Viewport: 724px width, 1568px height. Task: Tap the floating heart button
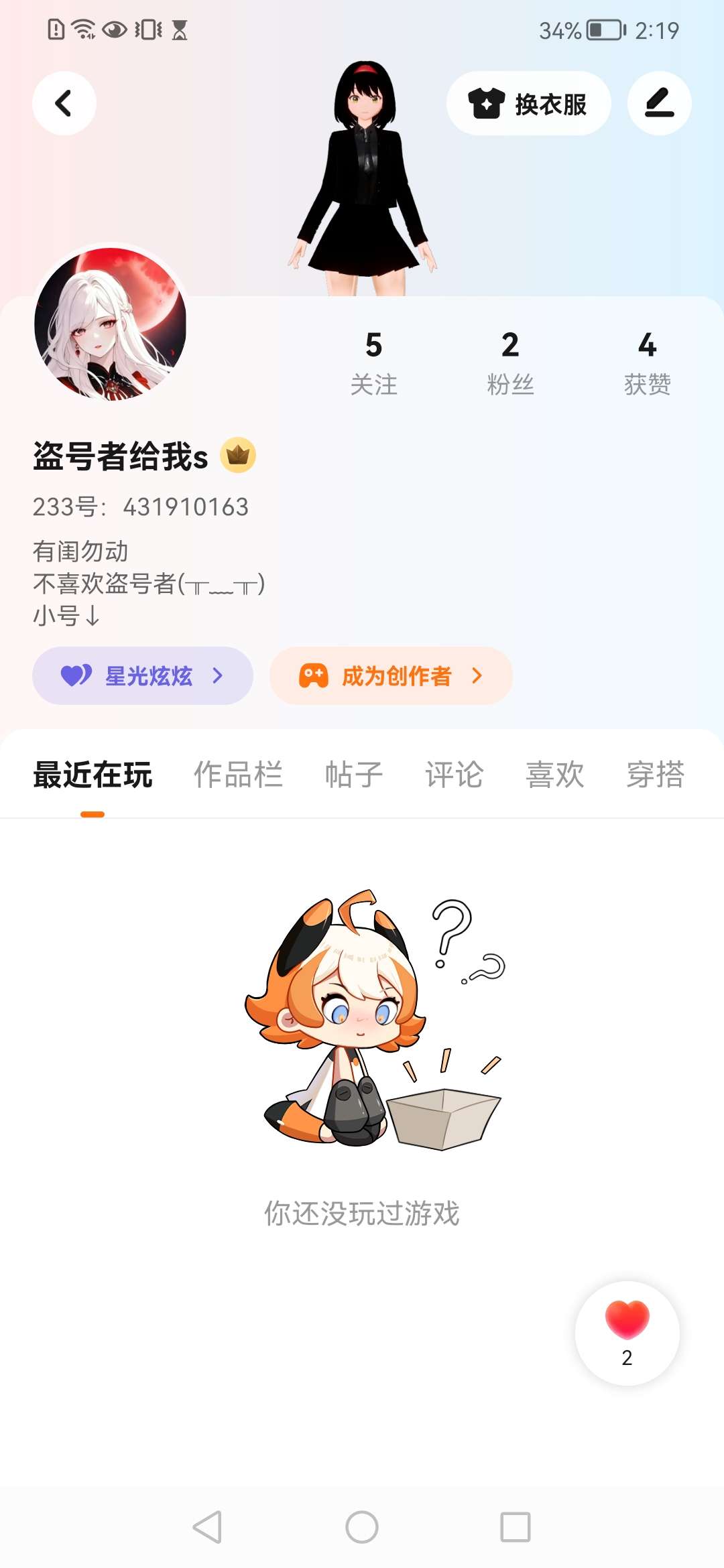tap(627, 1333)
